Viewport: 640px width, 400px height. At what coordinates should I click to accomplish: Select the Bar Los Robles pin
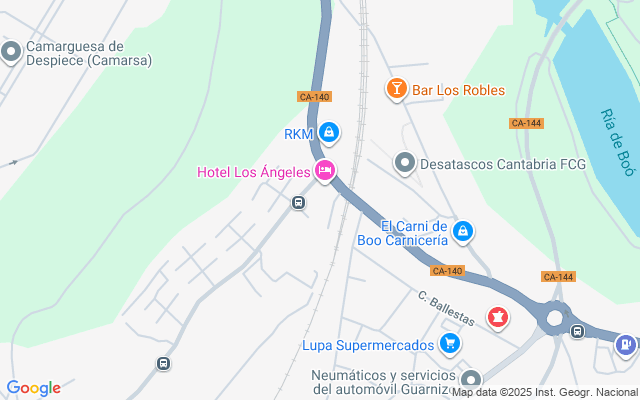[x=396, y=90]
